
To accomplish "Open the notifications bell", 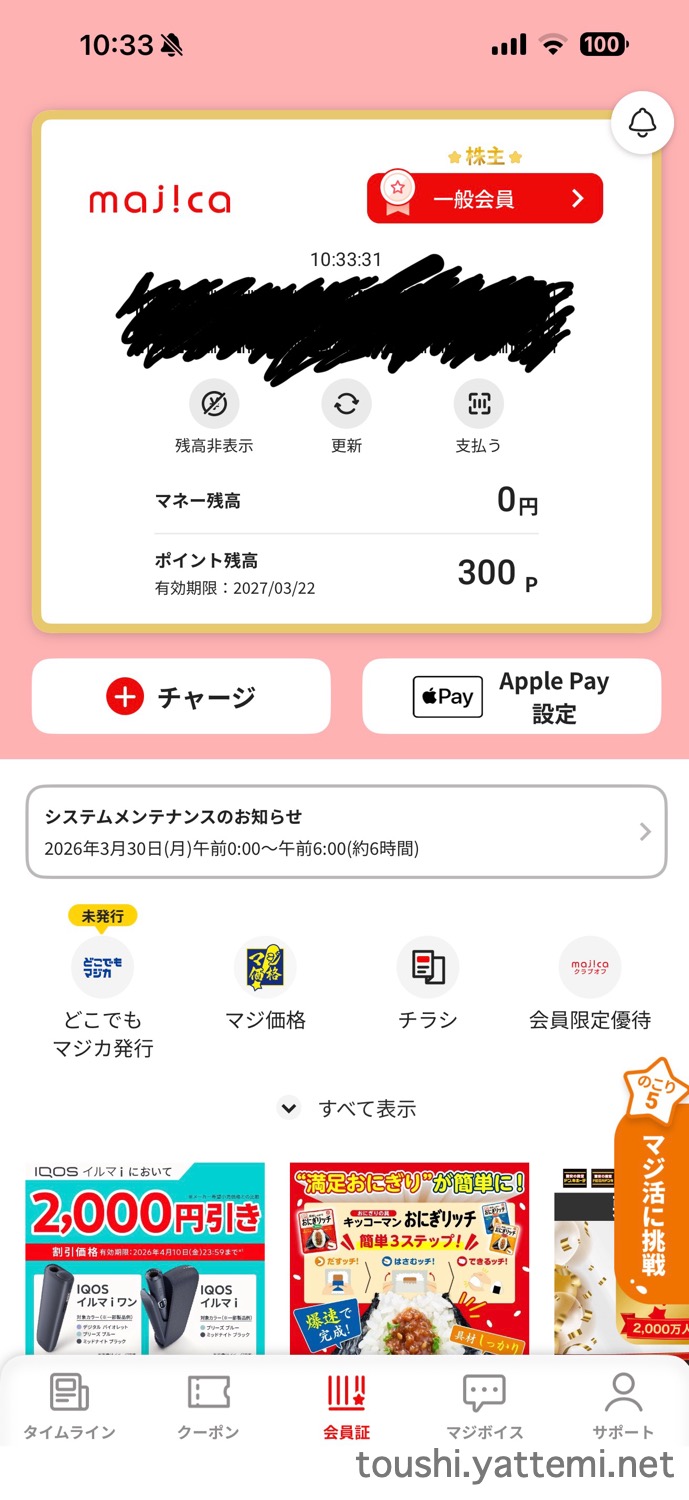I will pos(642,123).
